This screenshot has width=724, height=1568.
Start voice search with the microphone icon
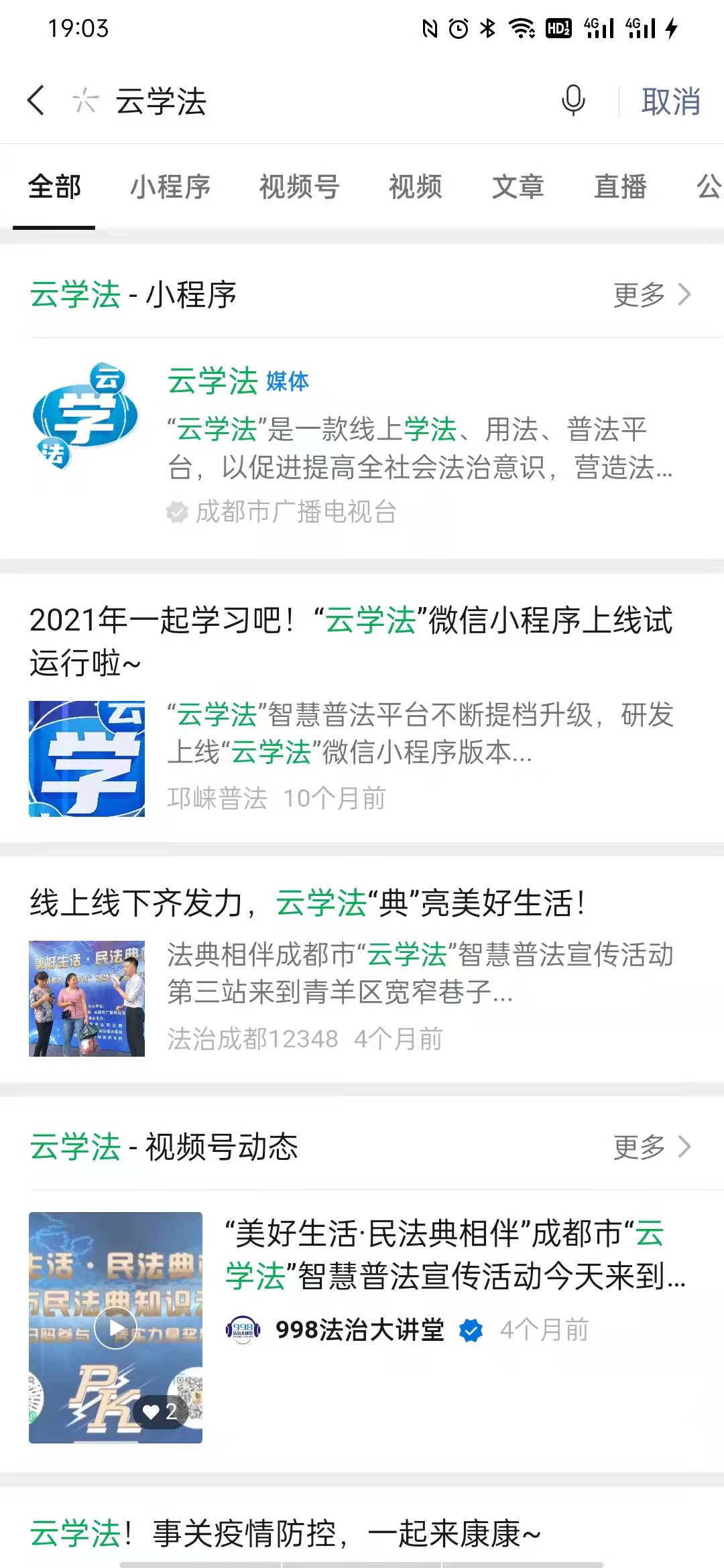573,101
